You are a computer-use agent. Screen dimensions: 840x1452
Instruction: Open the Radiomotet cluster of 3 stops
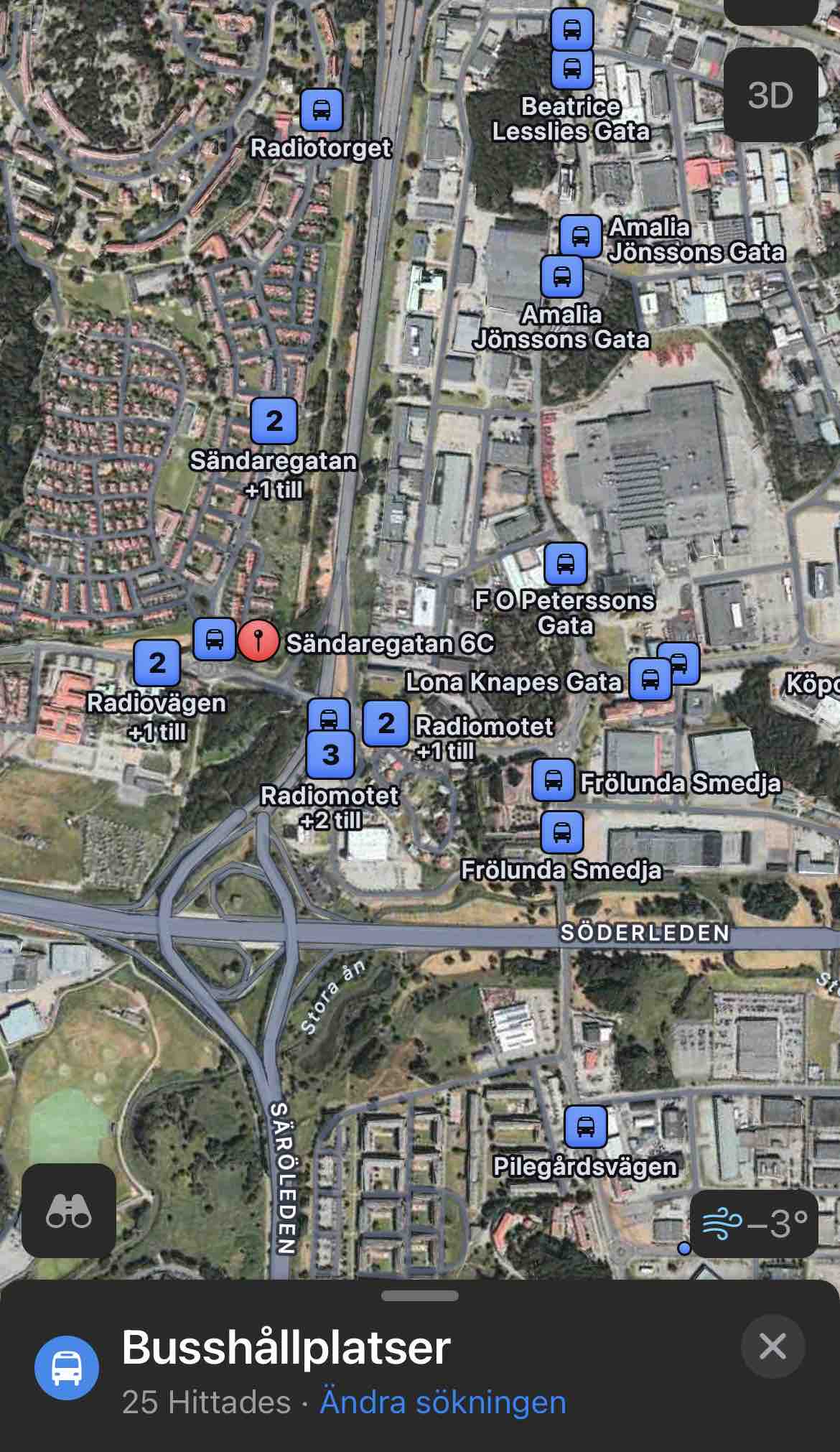coord(330,754)
